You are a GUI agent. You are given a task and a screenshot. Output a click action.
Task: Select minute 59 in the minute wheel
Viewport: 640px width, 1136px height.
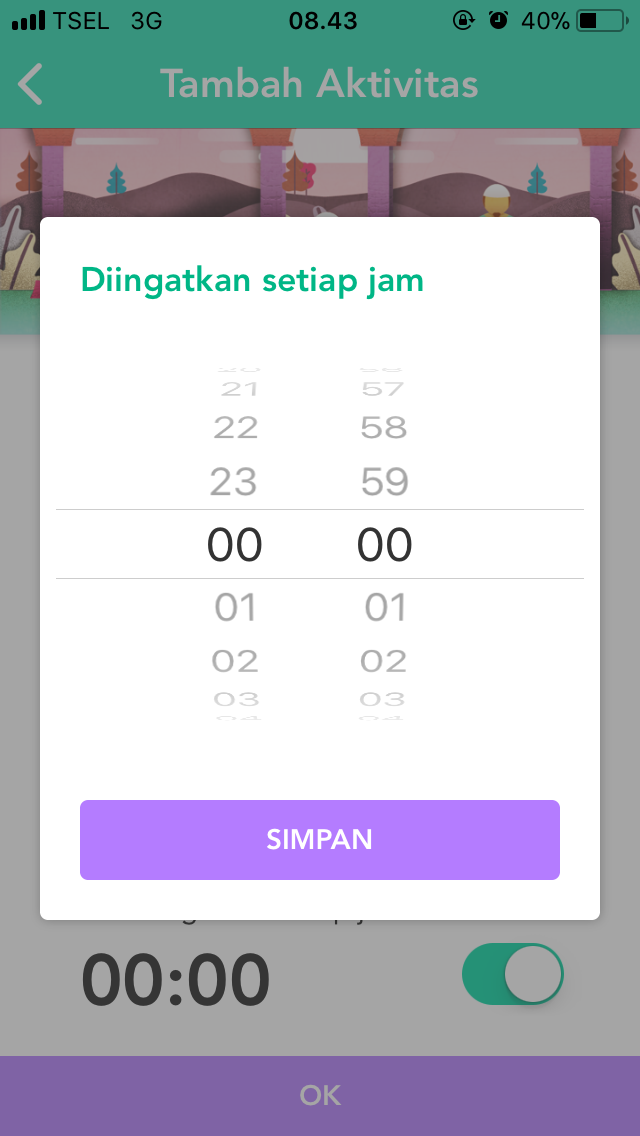385,483
